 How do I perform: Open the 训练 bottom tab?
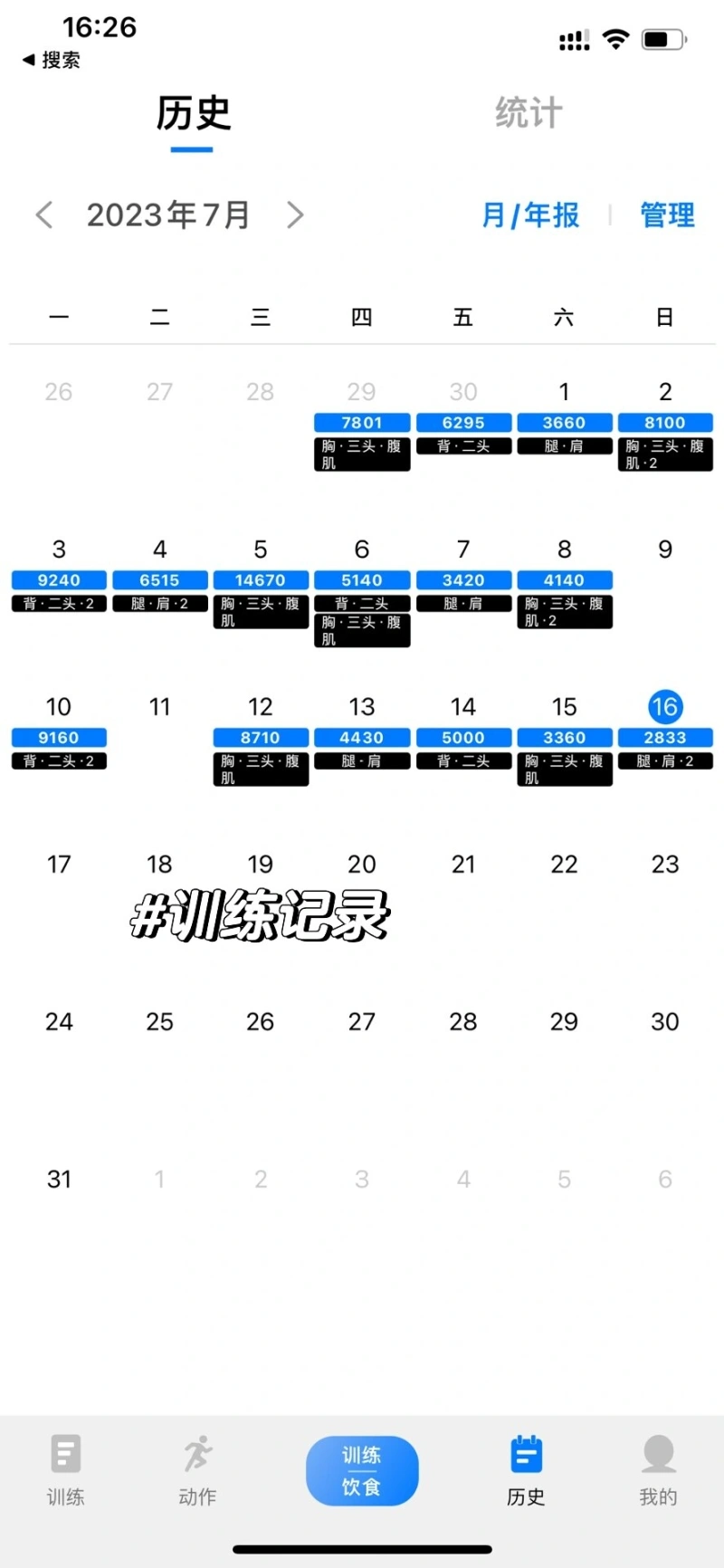(x=65, y=1470)
